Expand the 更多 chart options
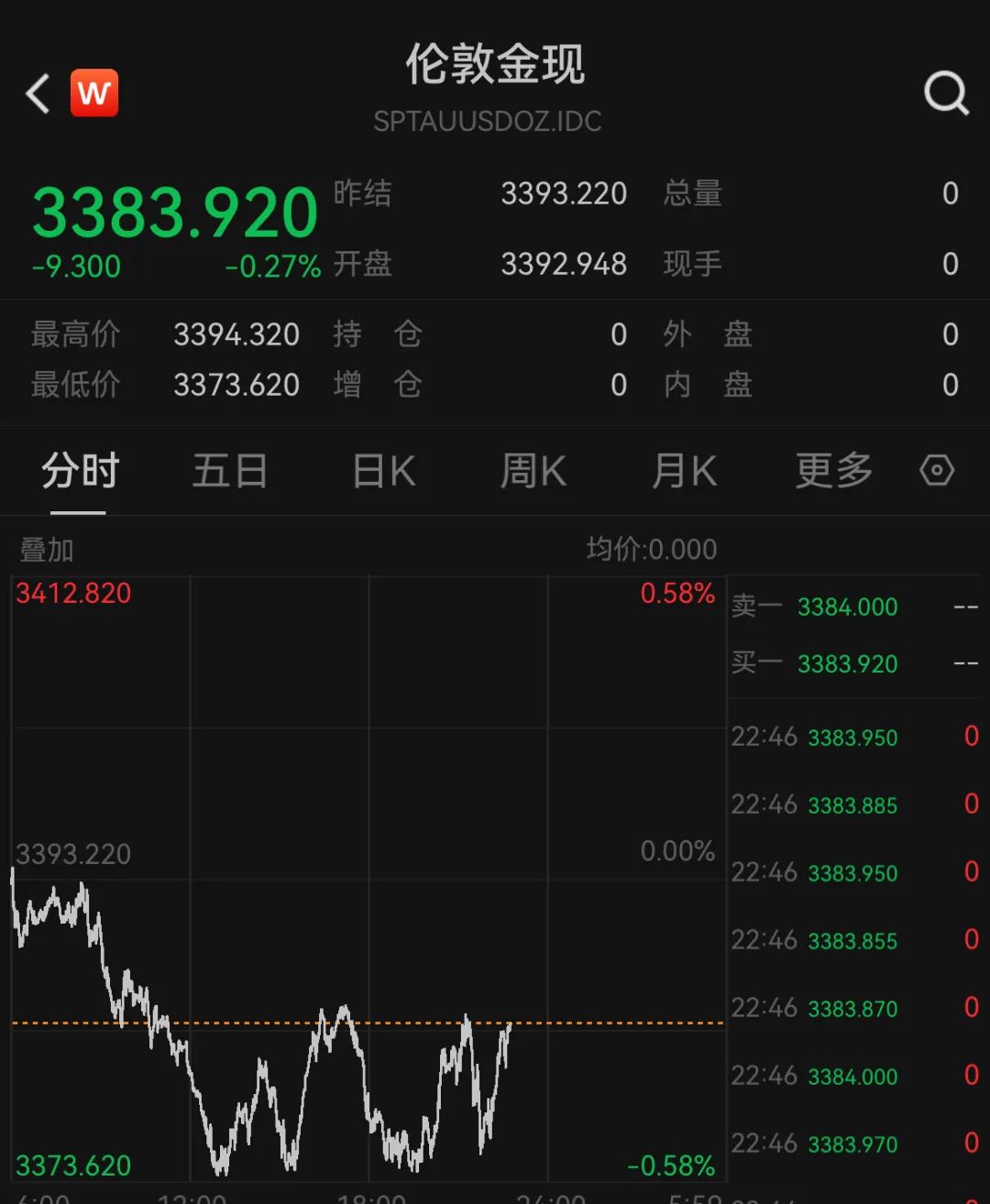The width and height of the screenshot is (990, 1204). tap(833, 472)
